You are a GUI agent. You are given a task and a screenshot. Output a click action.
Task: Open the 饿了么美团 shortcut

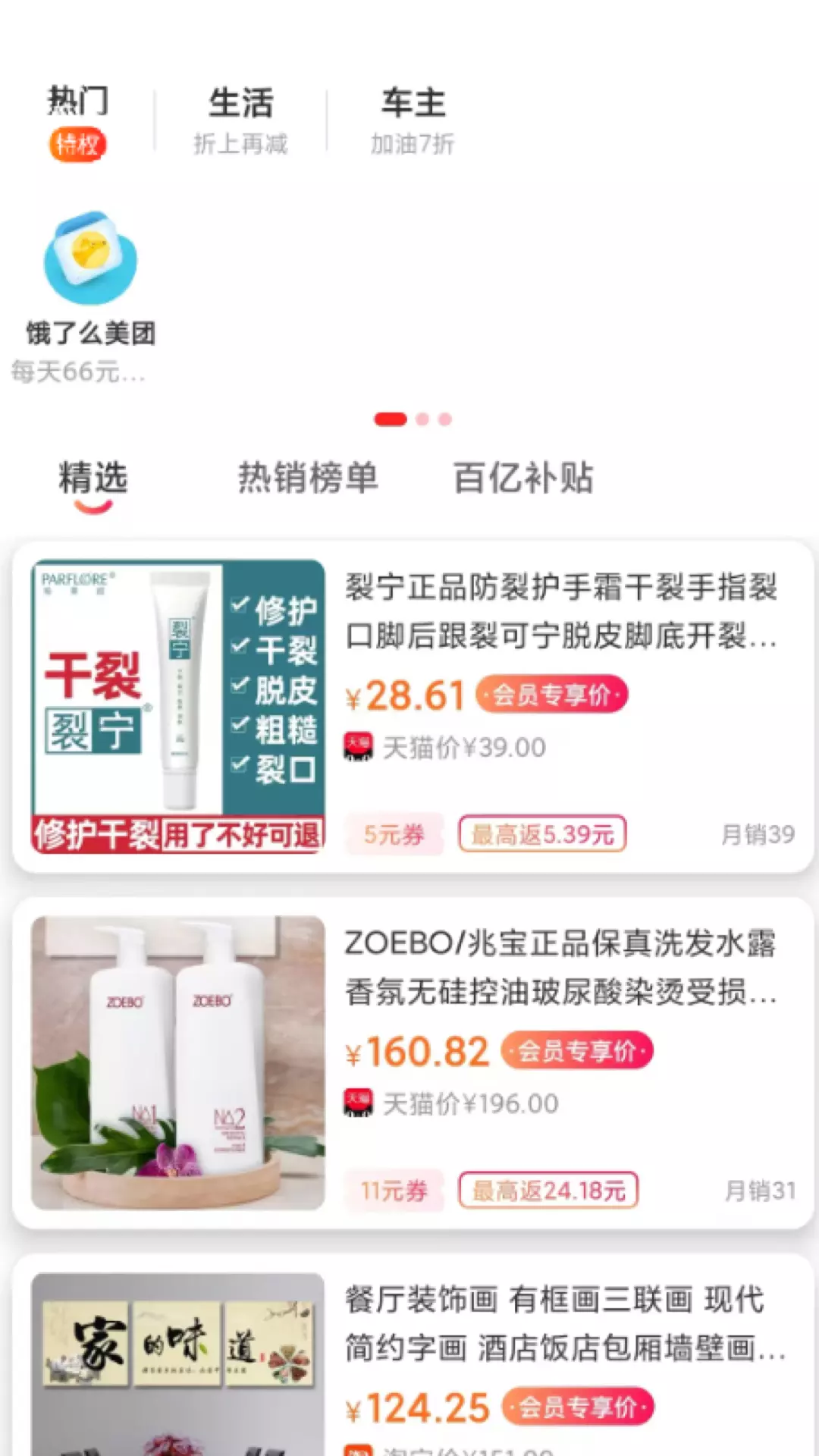coord(89,297)
